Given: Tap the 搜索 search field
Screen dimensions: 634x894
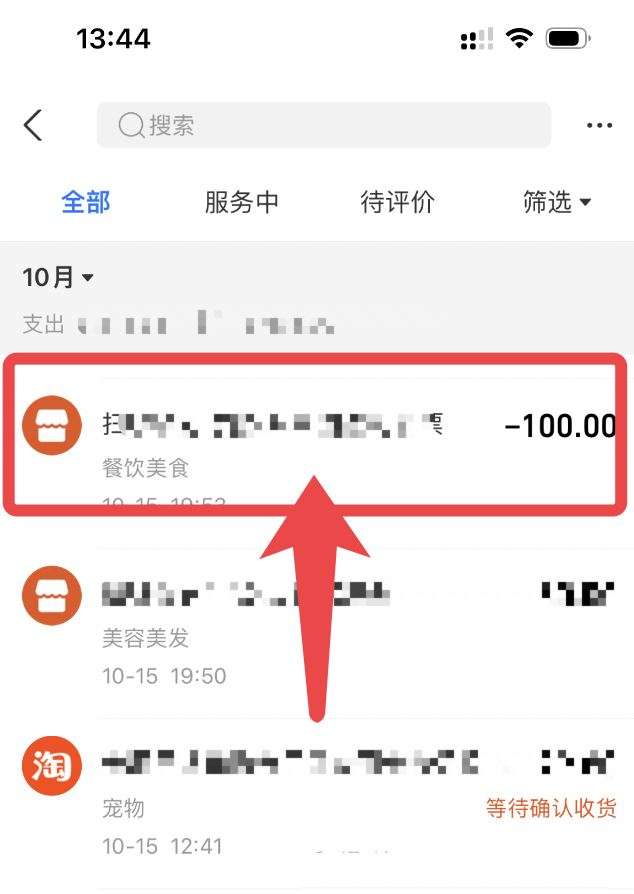Looking at the screenshot, I should [x=323, y=126].
